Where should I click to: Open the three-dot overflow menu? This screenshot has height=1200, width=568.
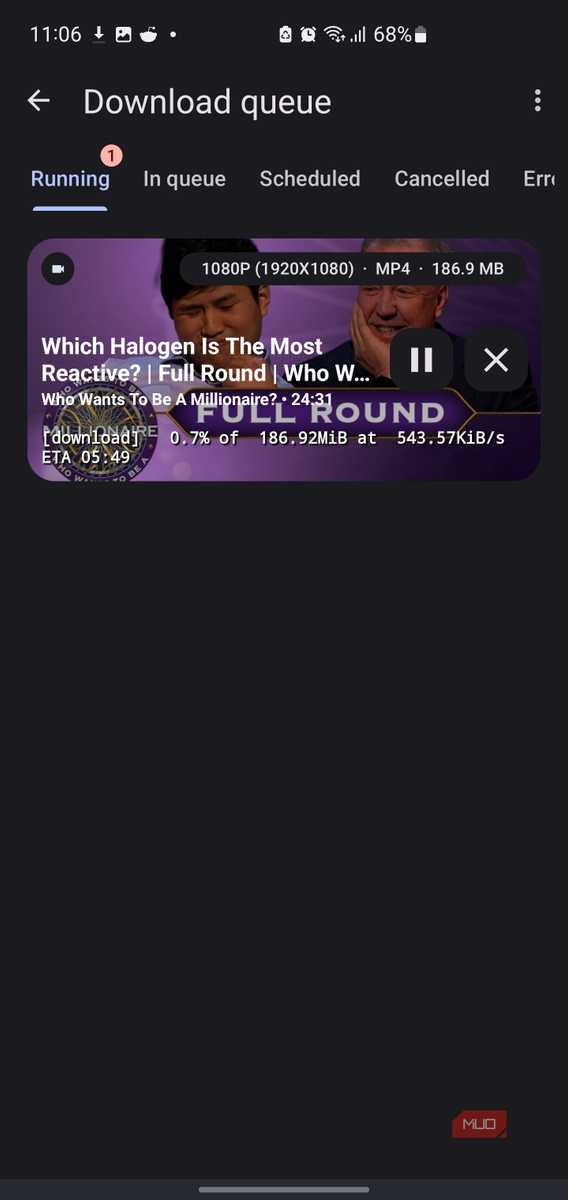[x=538, y=100]
